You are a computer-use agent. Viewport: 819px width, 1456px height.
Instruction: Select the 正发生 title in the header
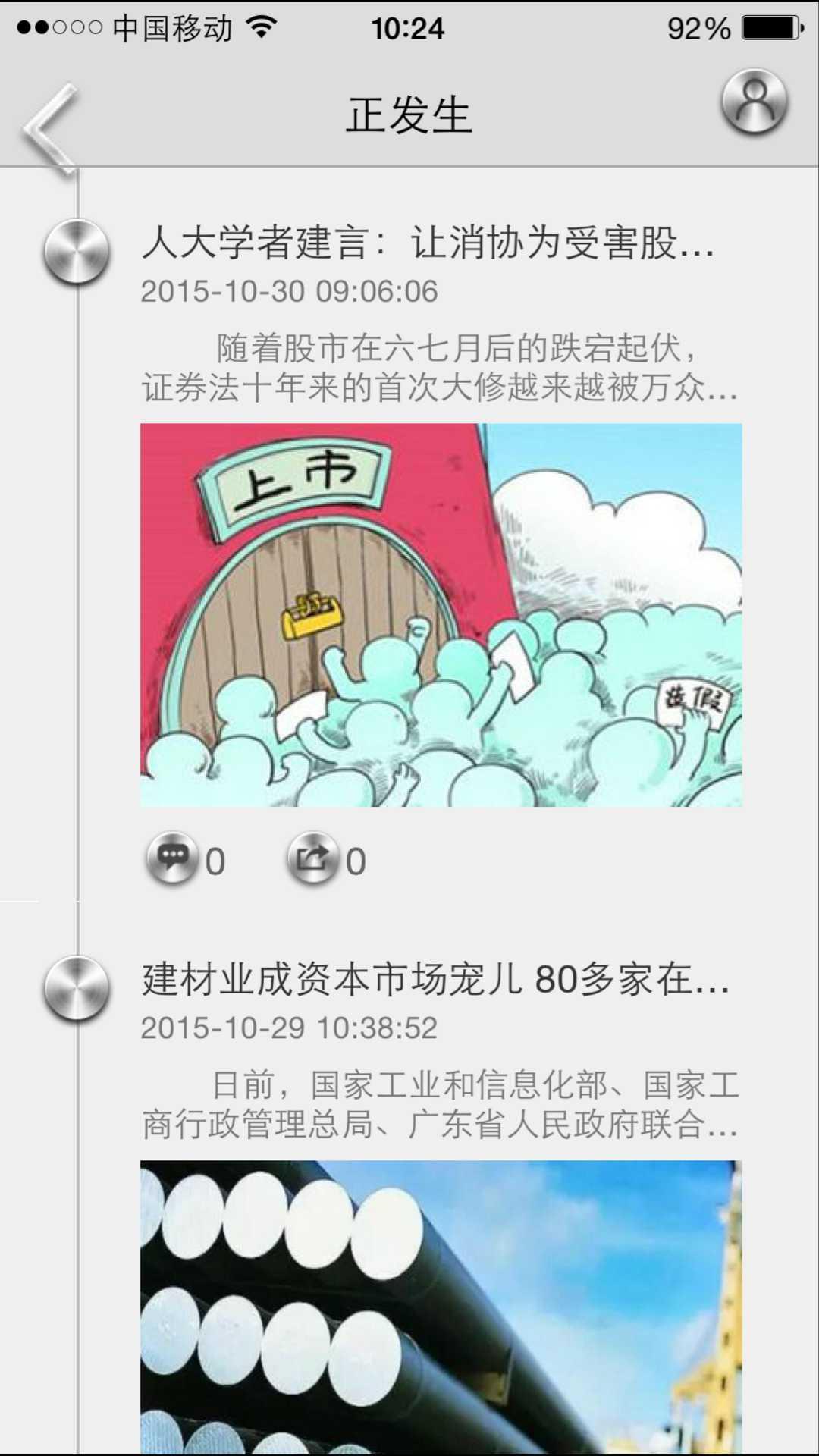click(409, 114)
